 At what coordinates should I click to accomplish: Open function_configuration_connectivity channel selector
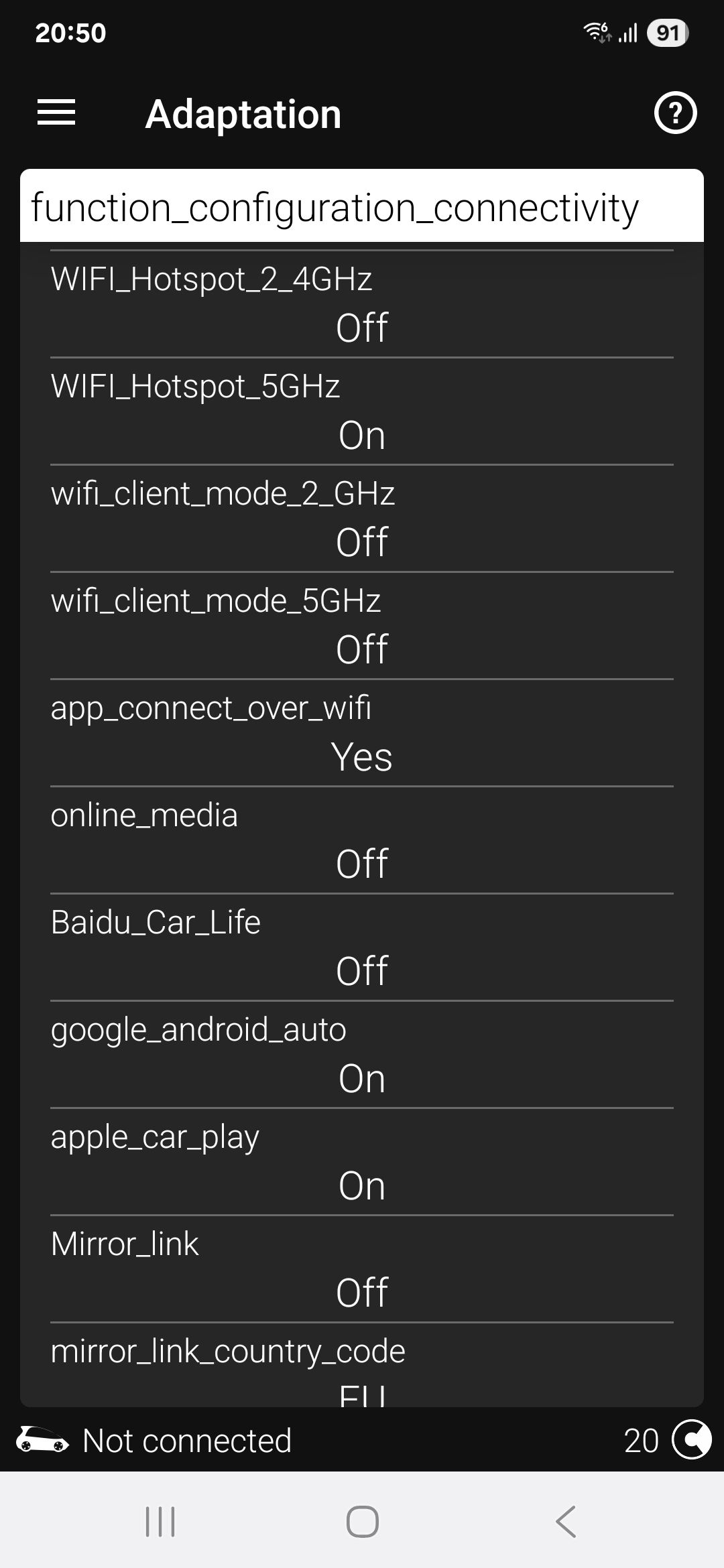pos(362,206)
